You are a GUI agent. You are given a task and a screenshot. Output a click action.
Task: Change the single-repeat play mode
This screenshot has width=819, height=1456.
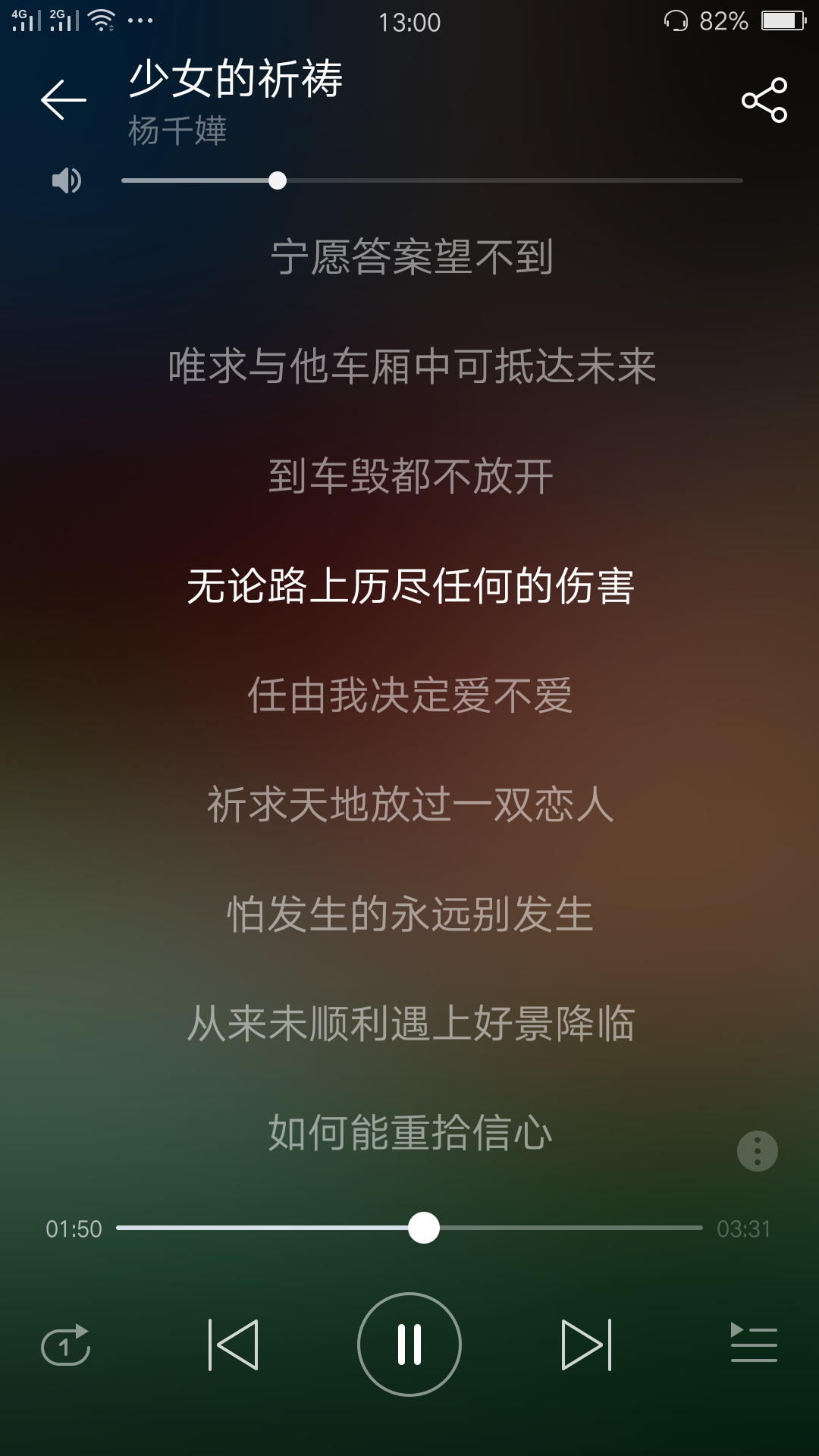pos(66,1345)
